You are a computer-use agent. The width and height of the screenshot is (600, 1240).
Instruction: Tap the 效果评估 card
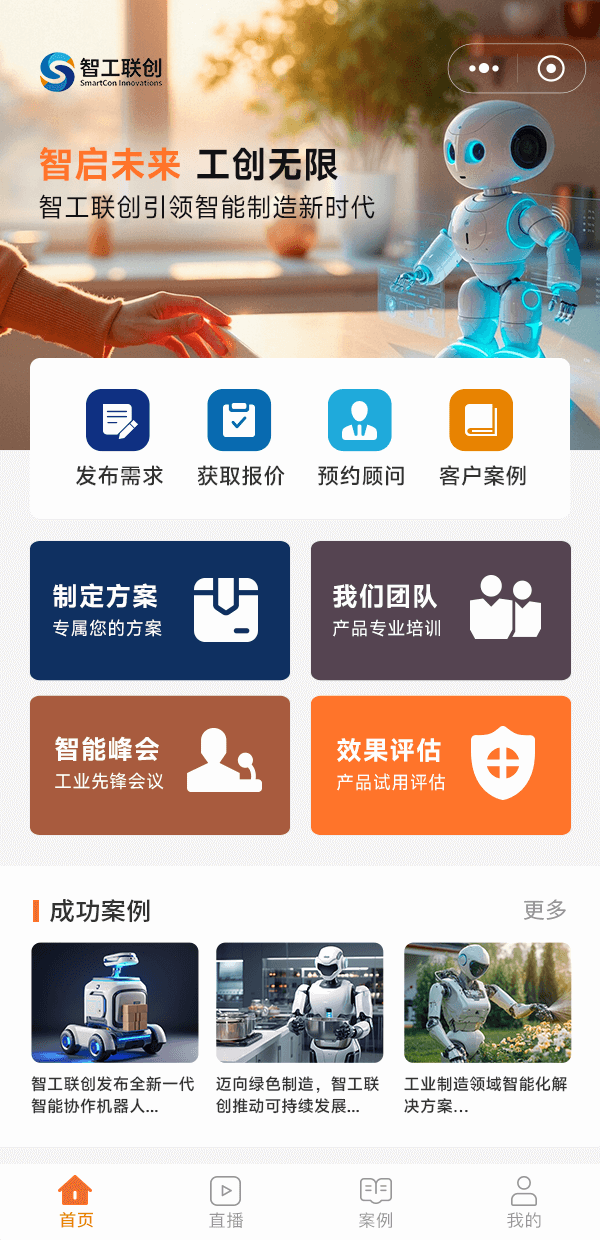point(440,765)
